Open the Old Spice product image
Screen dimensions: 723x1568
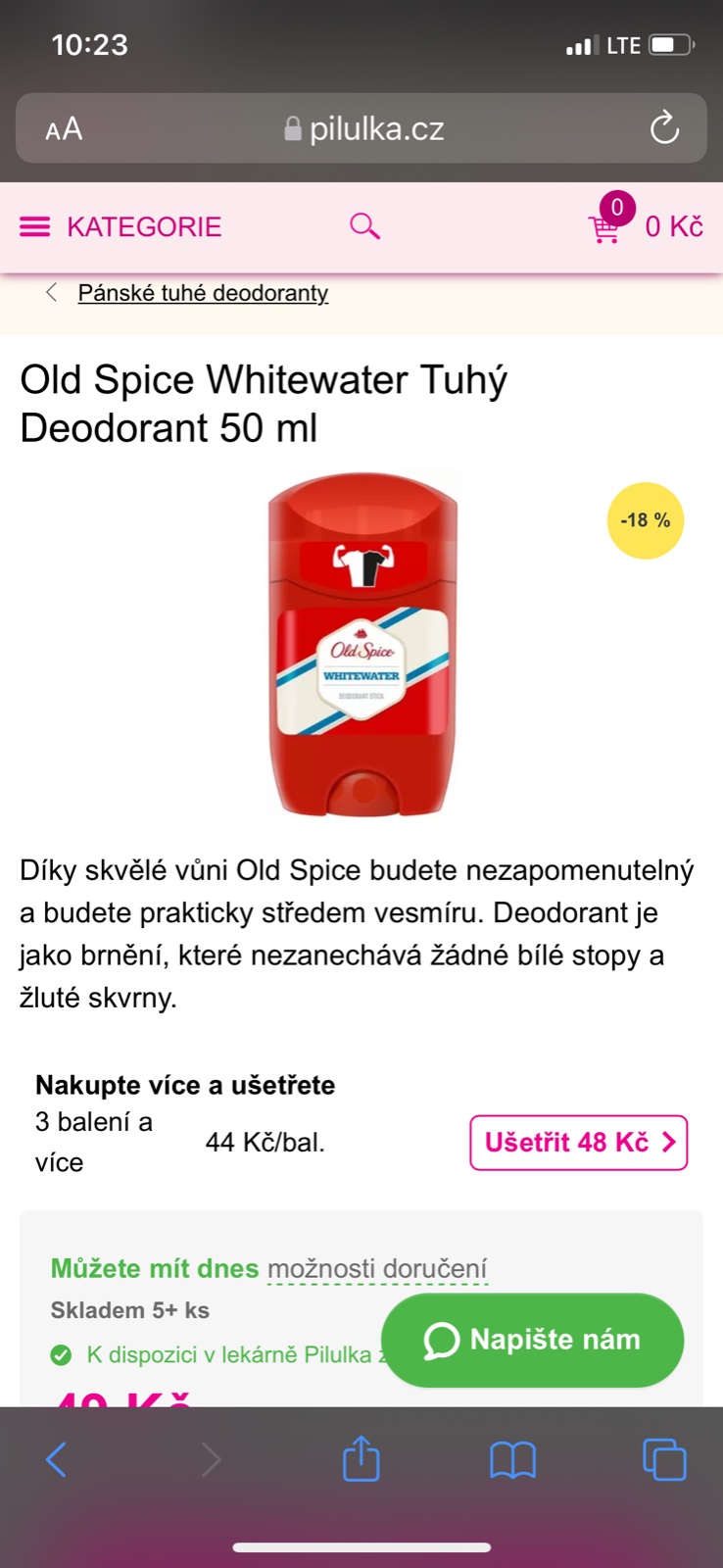[362, 645]
